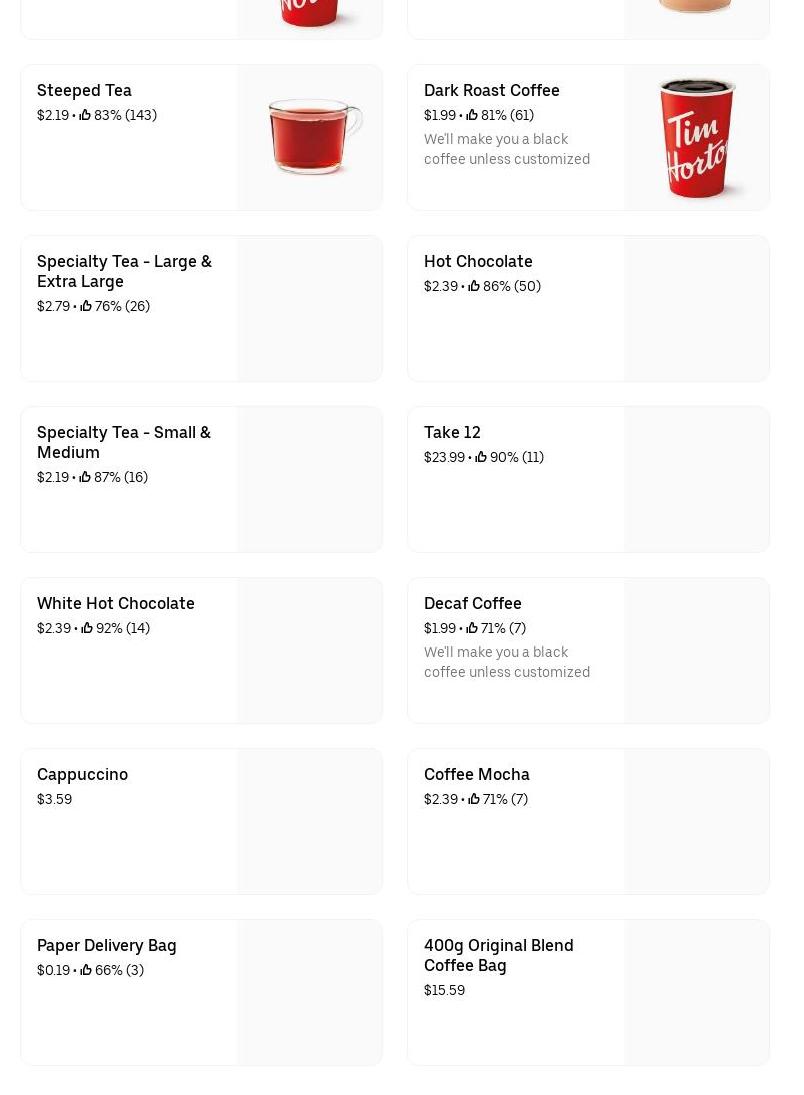This screenshot has width=804, height=1095.
Task: Select Dark Roast Coffee card
Action: tap(588, 138)
